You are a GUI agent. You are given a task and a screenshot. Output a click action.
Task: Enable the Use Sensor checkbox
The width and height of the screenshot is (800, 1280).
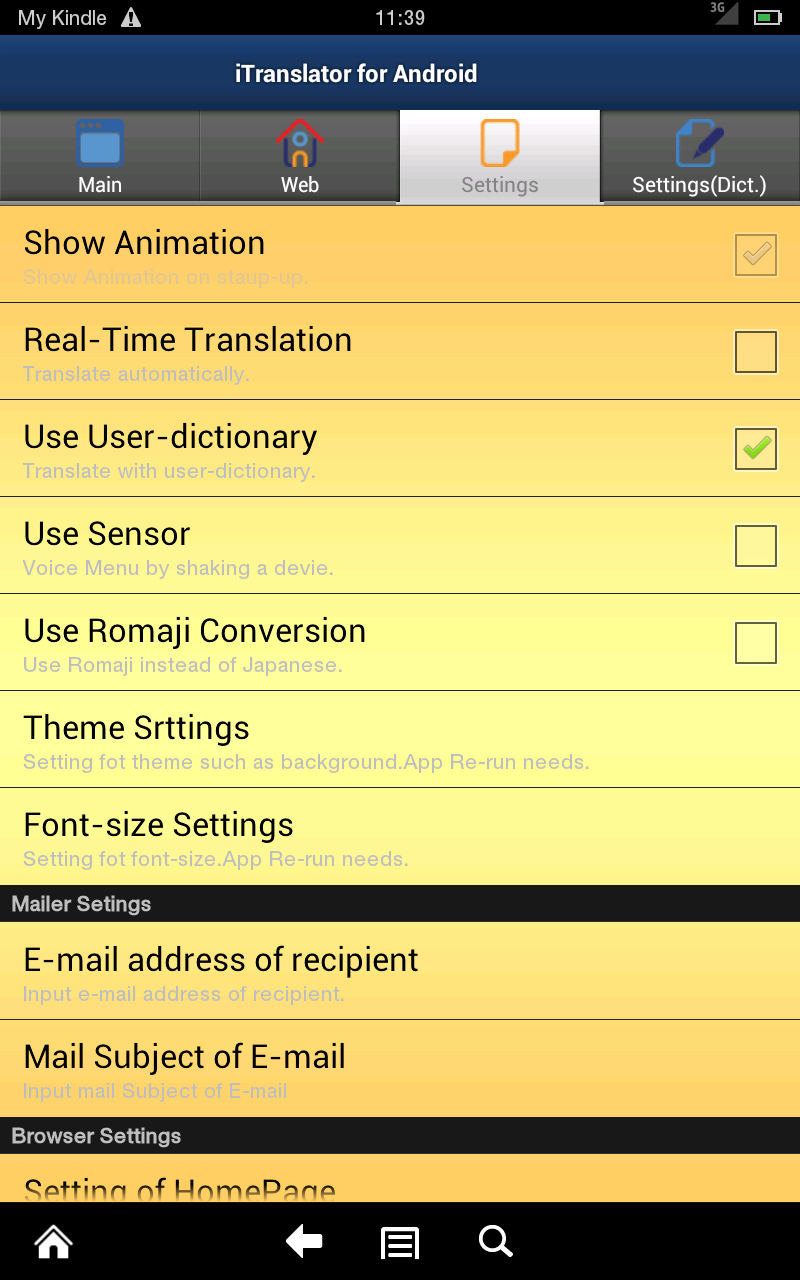pyautogui.click(x=755, y=546)
